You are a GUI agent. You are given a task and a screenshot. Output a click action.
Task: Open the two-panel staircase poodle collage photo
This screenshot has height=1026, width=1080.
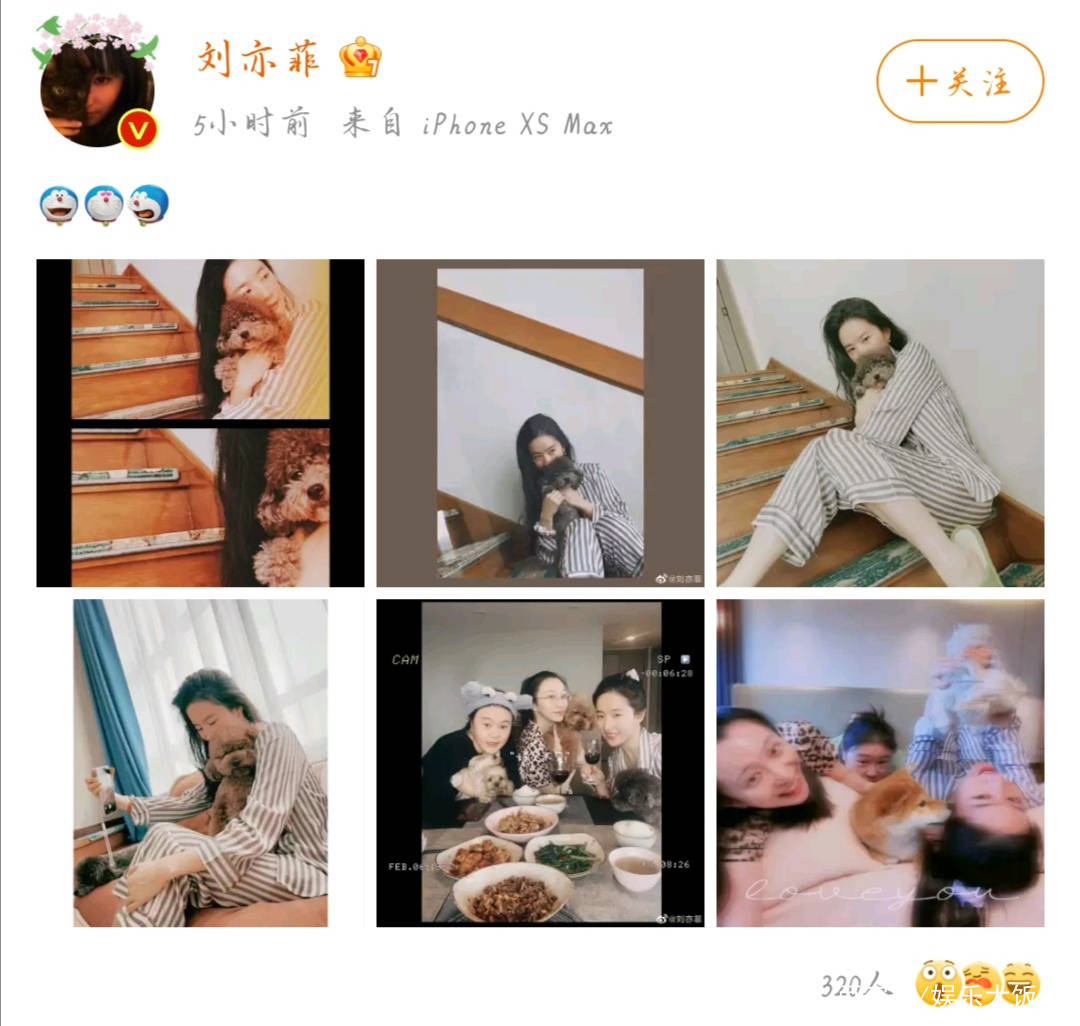pyautogui.click(x=200, y=423)
